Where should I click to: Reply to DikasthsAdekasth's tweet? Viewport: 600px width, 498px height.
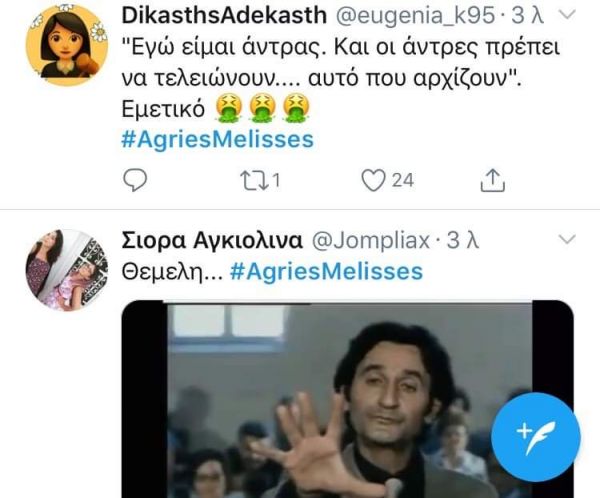(x=135, y=180)
